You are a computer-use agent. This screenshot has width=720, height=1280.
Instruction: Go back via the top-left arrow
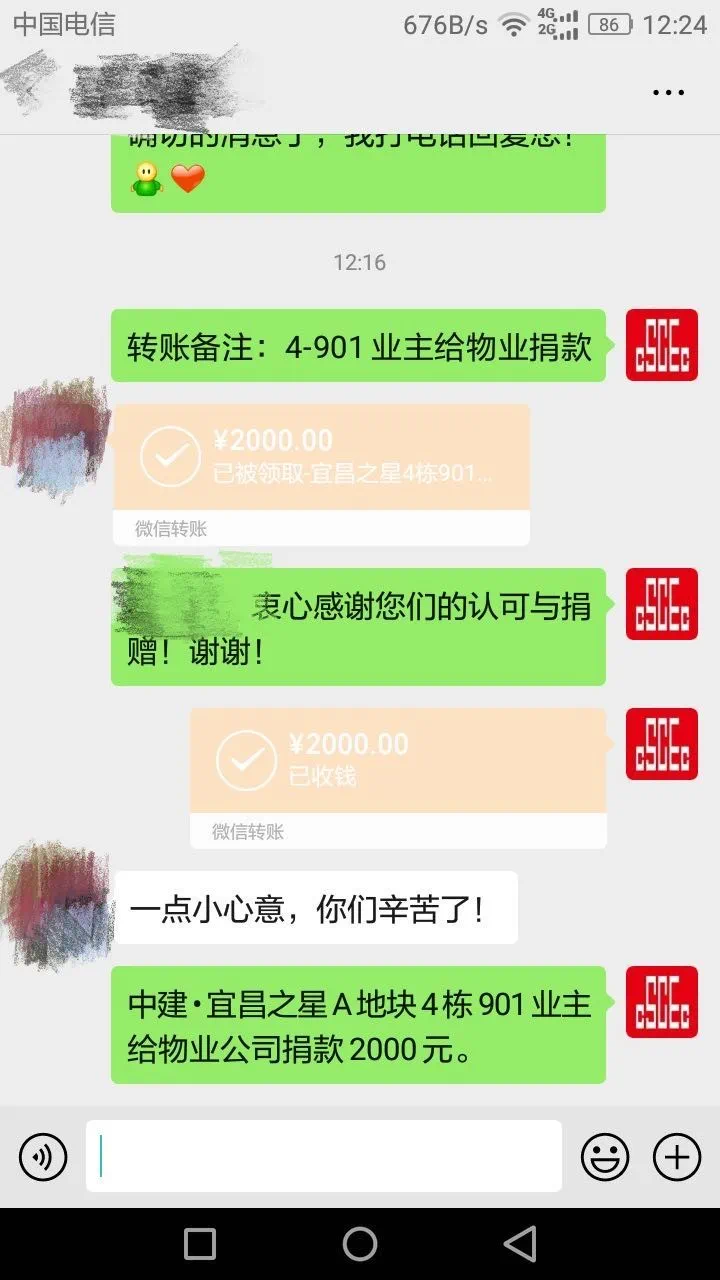point(28,90)
